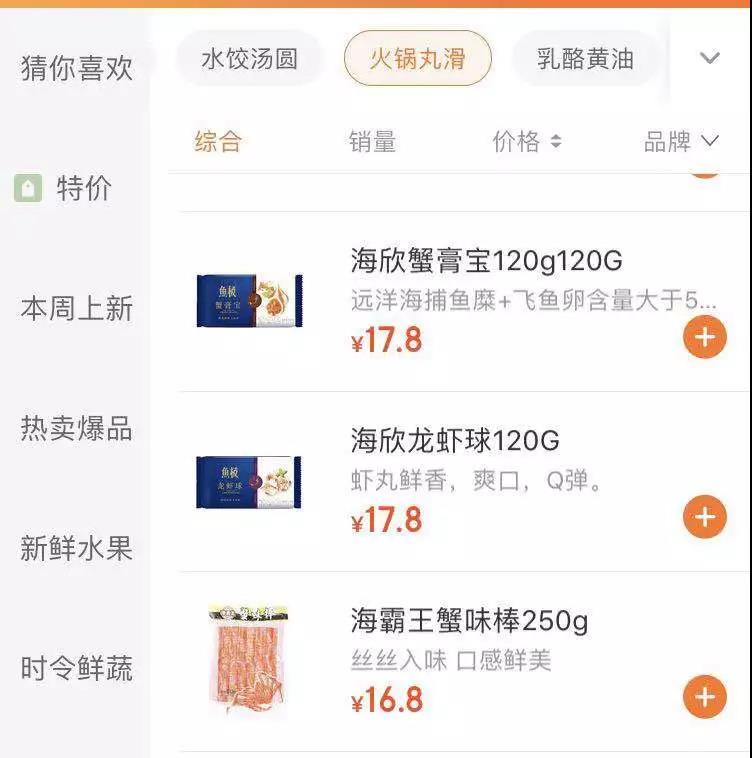This screenshot has width=752, height=758.
Task: Switch to 新鲜水果 category
Action: (x=76, y=548)
